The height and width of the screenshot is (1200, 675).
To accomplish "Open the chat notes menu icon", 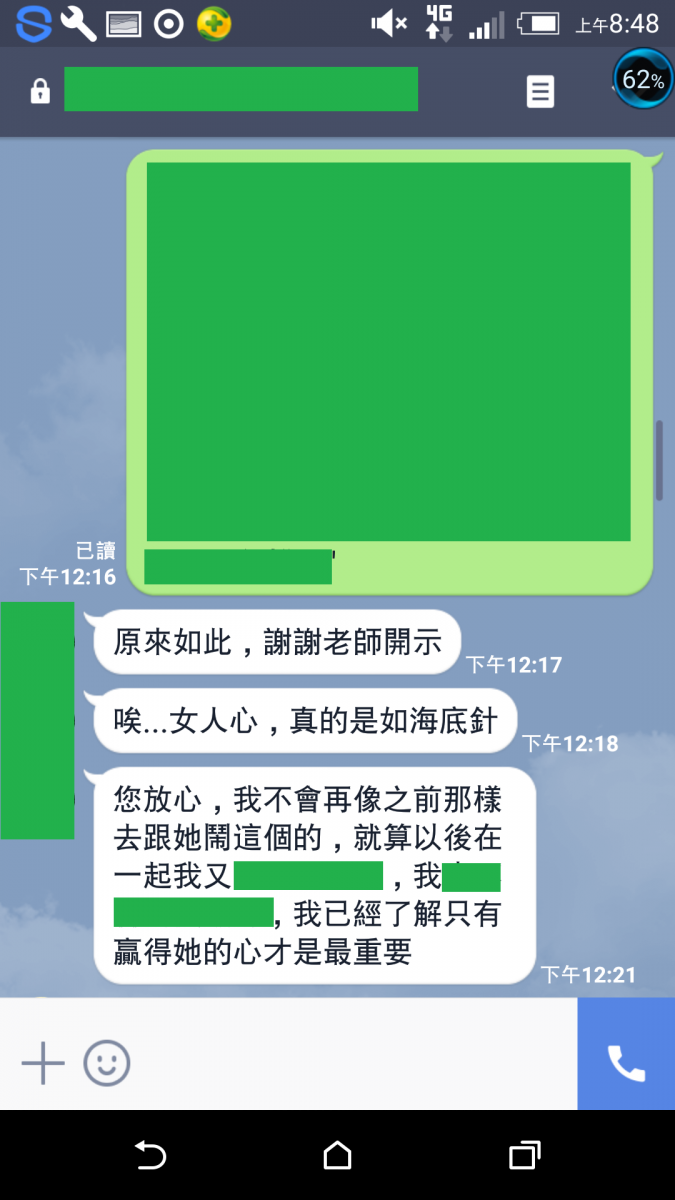I will pos(540,93).
